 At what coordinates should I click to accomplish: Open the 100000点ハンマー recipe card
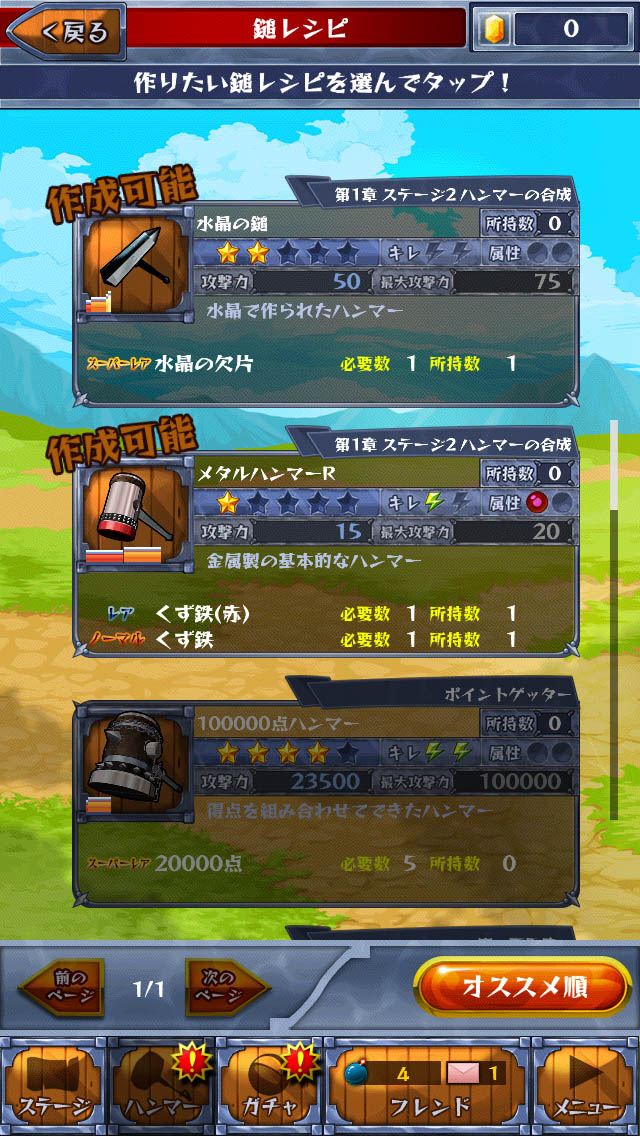pyautogui.click(x=326, y=793)
